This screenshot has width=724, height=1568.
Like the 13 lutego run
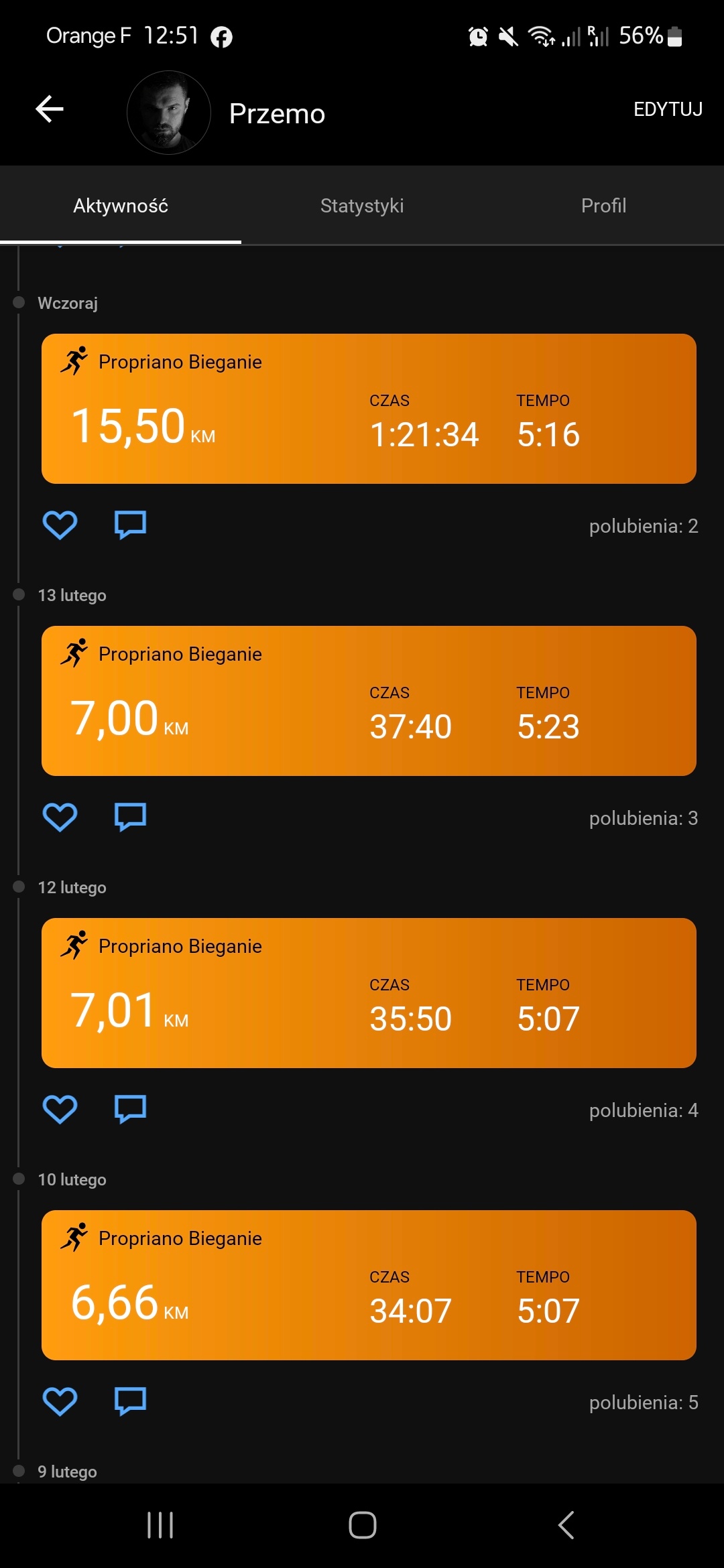click(x=60, y=817)
